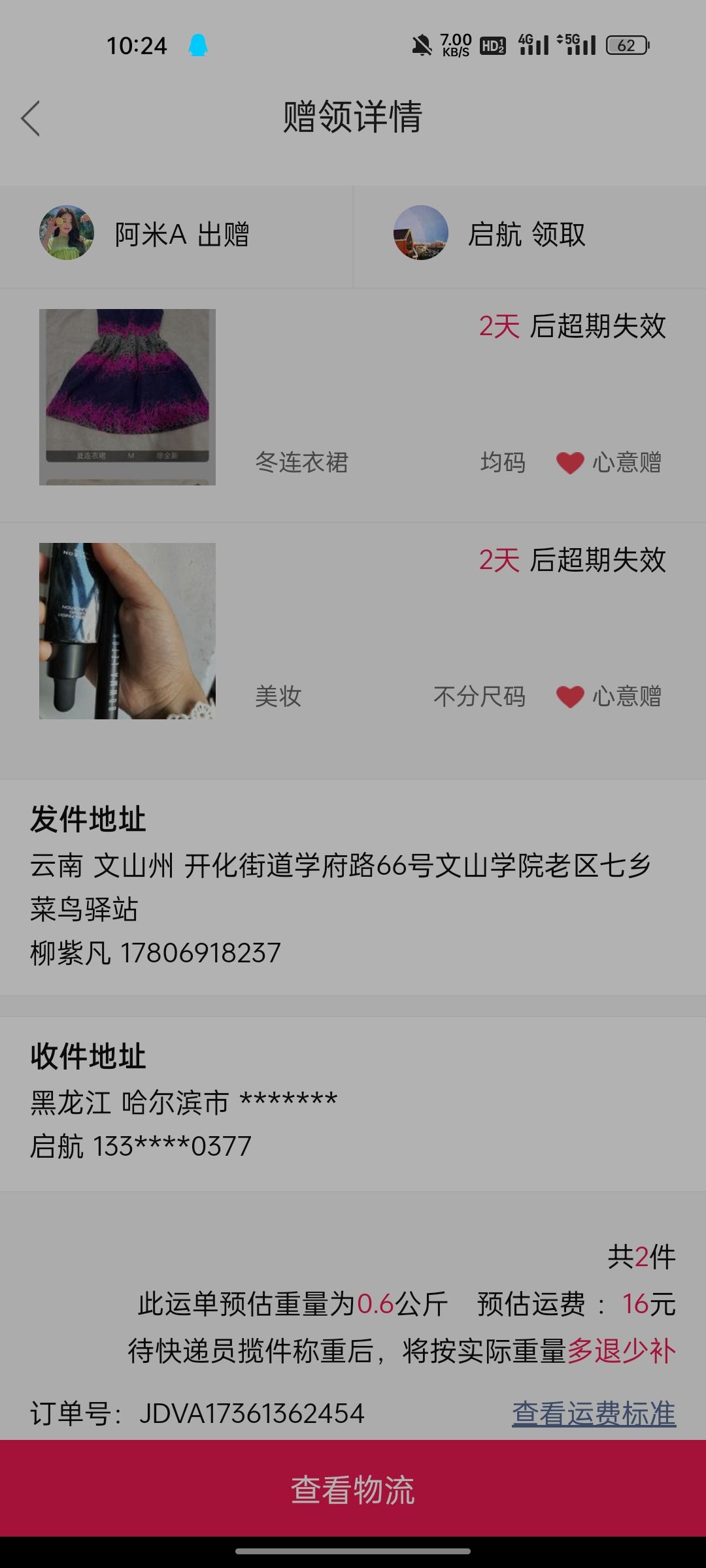Open the 美妆 item photo
The height and width of the screenshot is (1568, 706).
pyautogui.click(x=127, y=631)
